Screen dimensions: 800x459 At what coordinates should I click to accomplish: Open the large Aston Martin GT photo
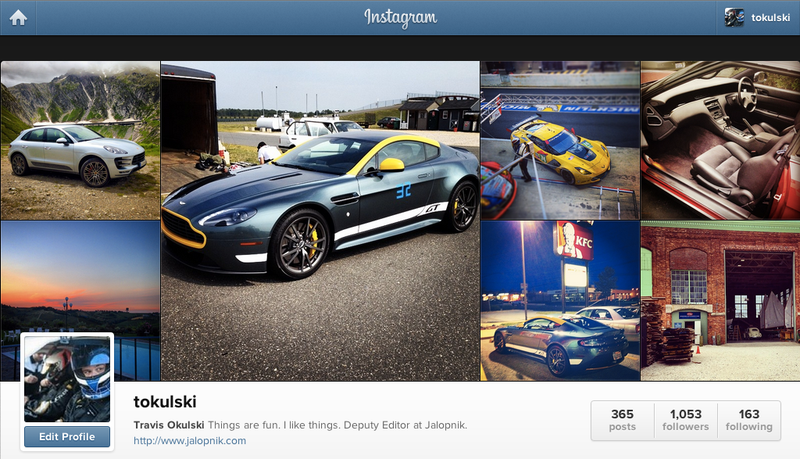pyautogui.click(x=320, y=220)
